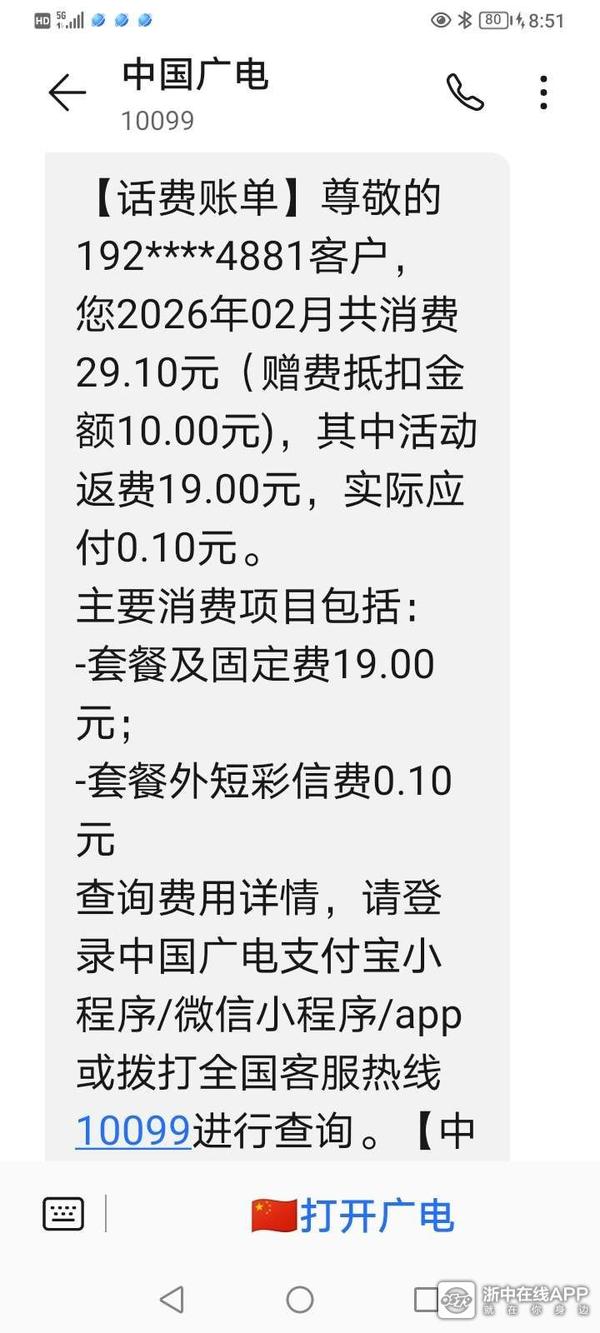Viewport: 600px width, 1333px height.
Task: Switch to the keyboard input
Action: [63, 1214]
